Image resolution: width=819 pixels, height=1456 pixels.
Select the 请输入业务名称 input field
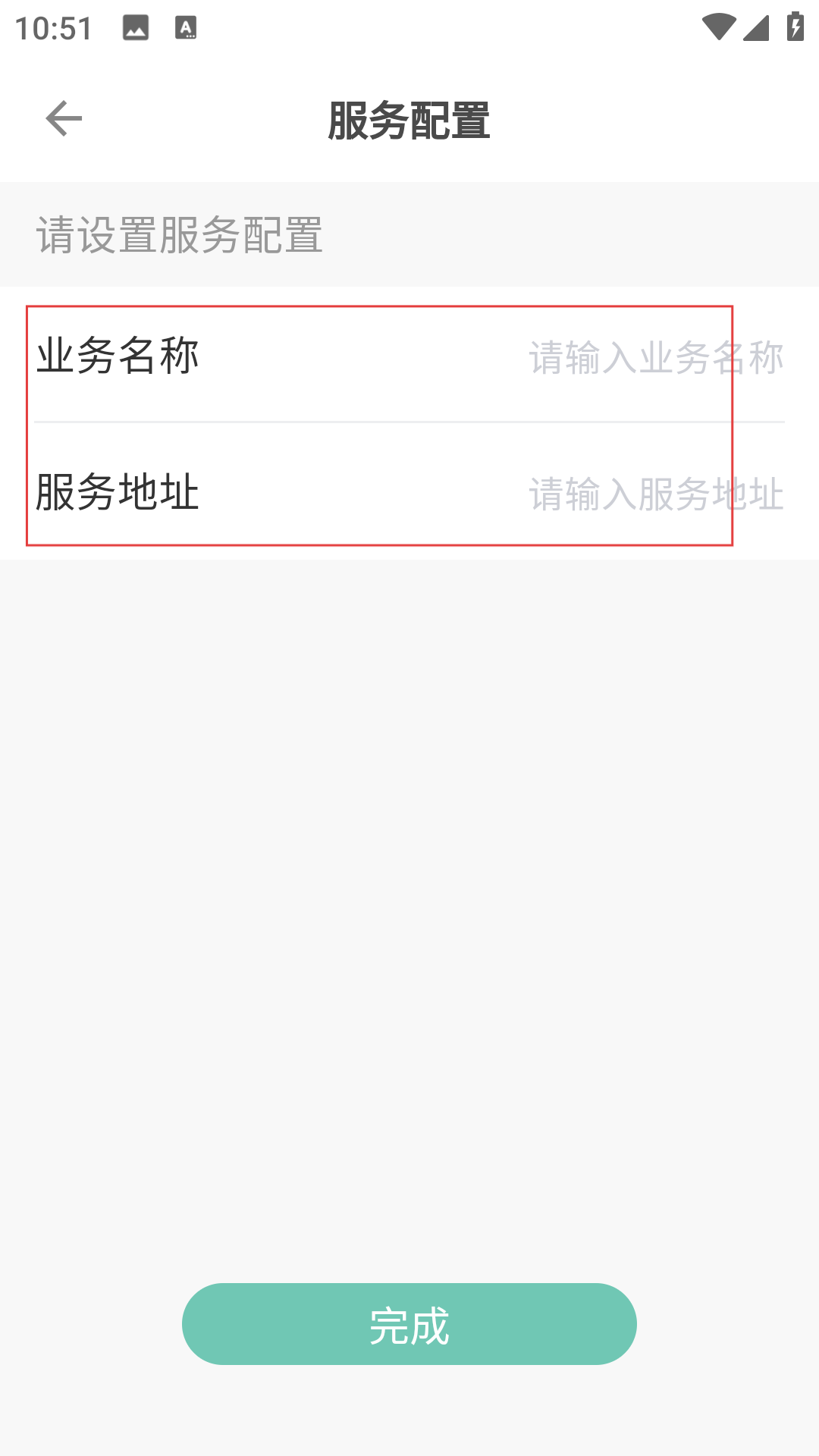[x=652, y=356]
